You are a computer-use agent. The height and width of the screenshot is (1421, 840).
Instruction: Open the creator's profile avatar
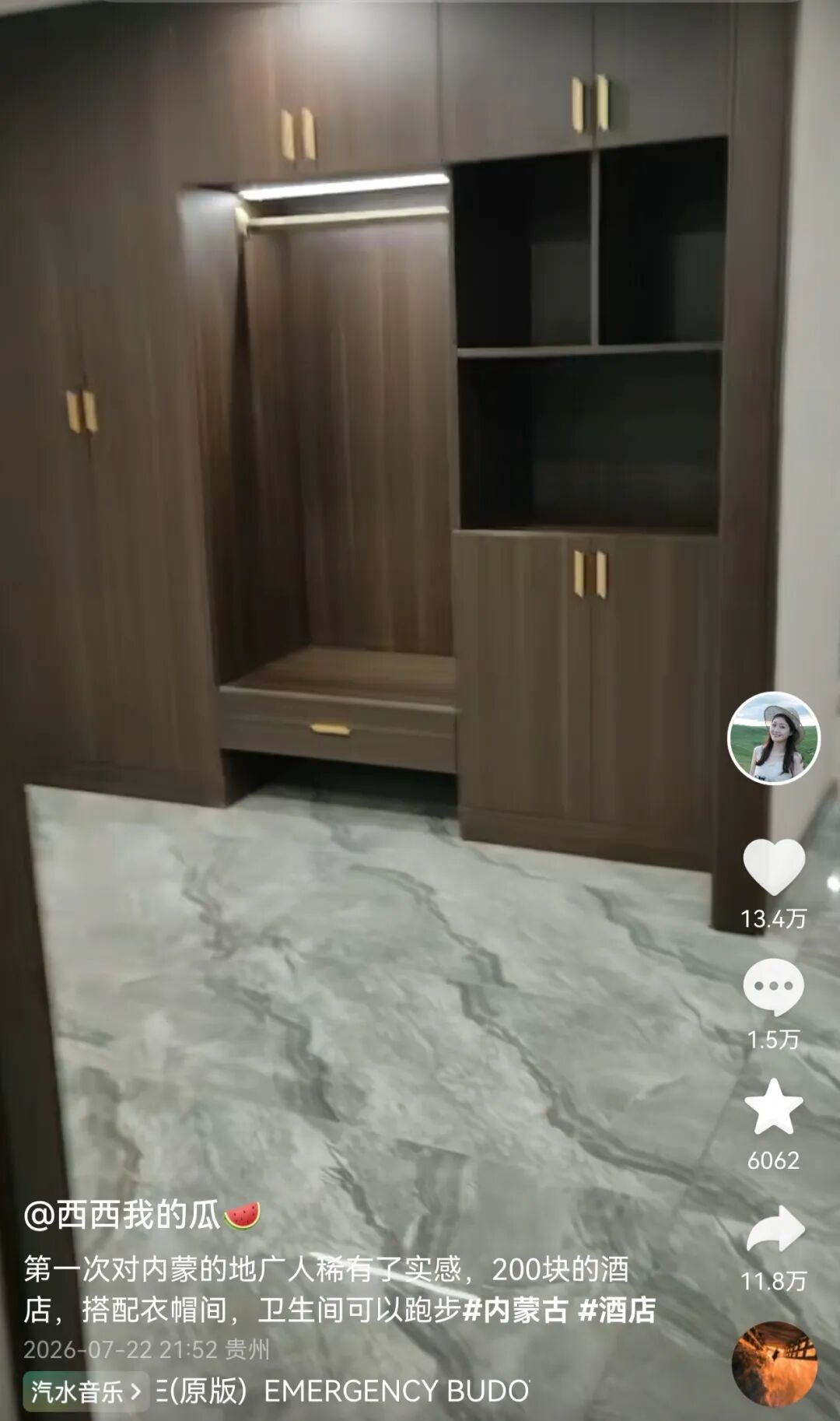(773, 738)
